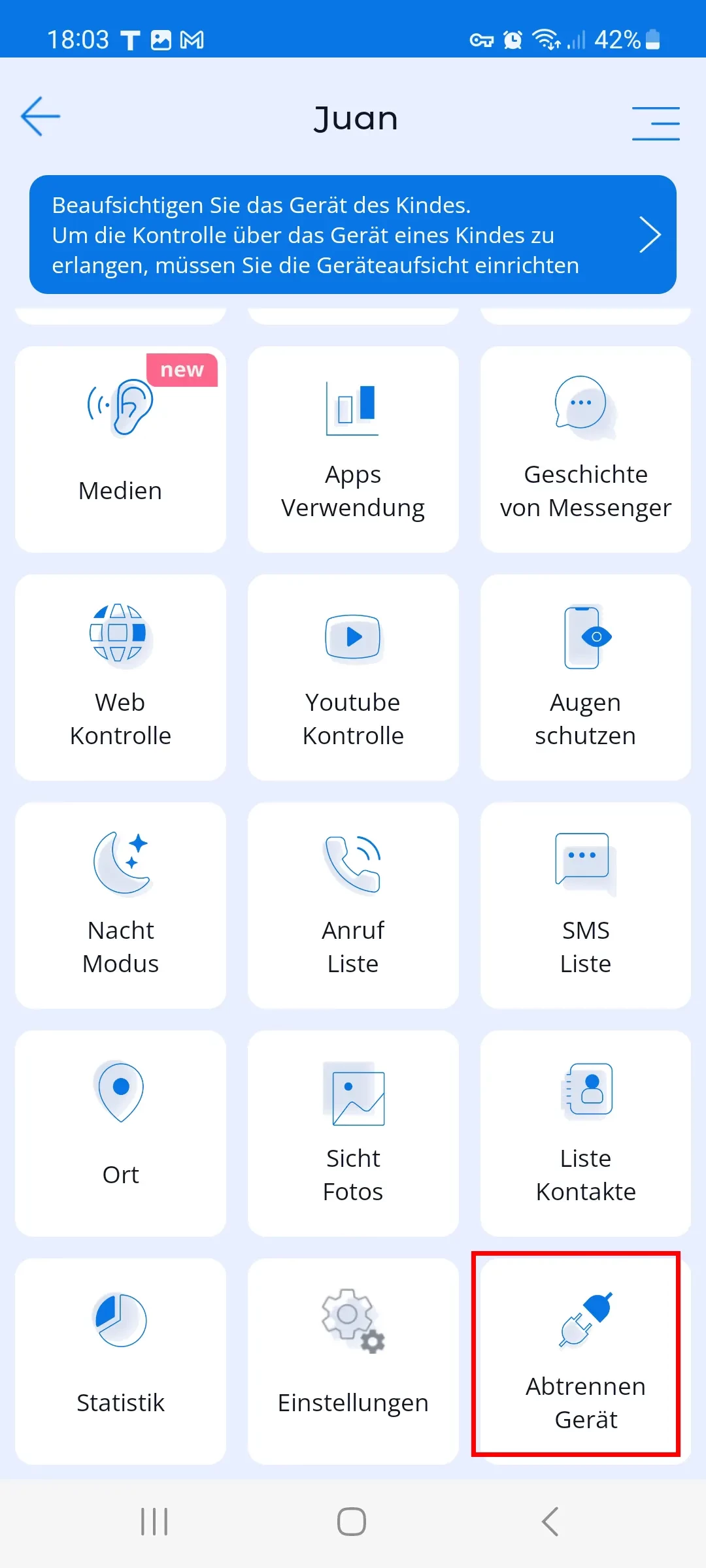Screen dimensions: 706x1568
Task: Open the Statistik tile
Action: 120,1362
